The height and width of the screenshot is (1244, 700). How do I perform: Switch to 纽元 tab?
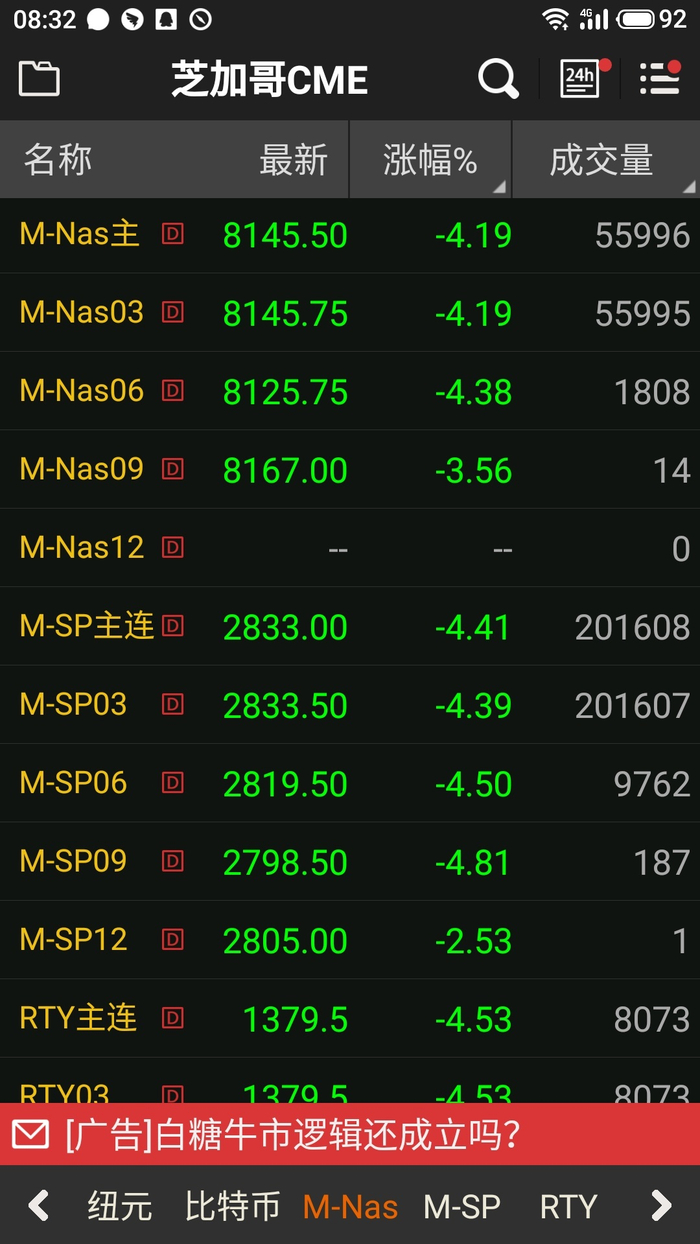pos(120,1207)
